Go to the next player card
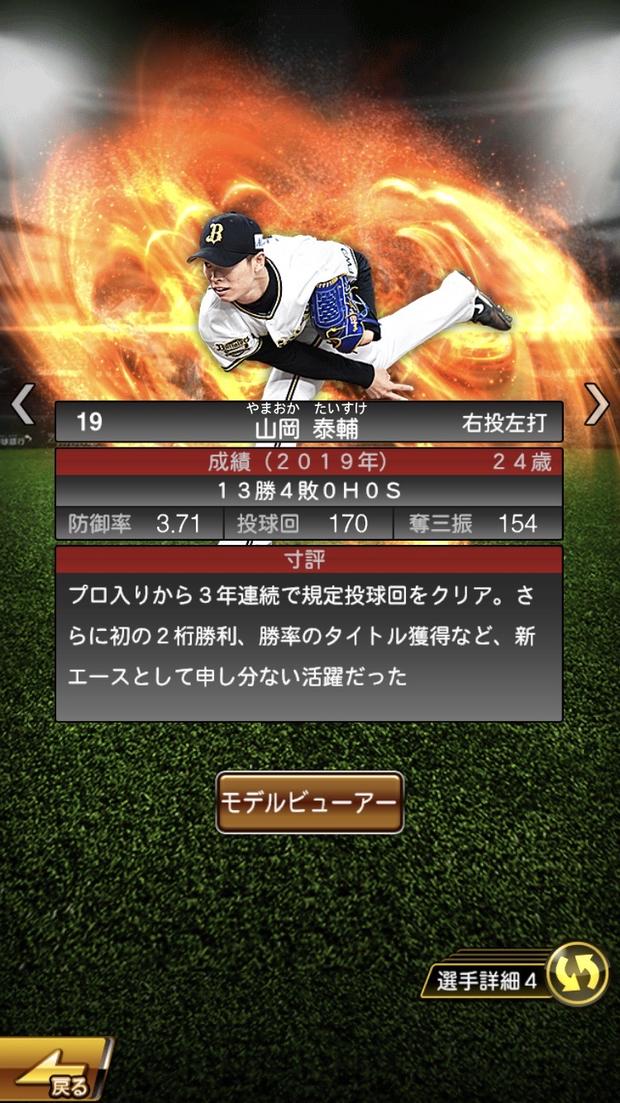The height and width of the screenshot is (1103, 620). (x=597, y=404)
